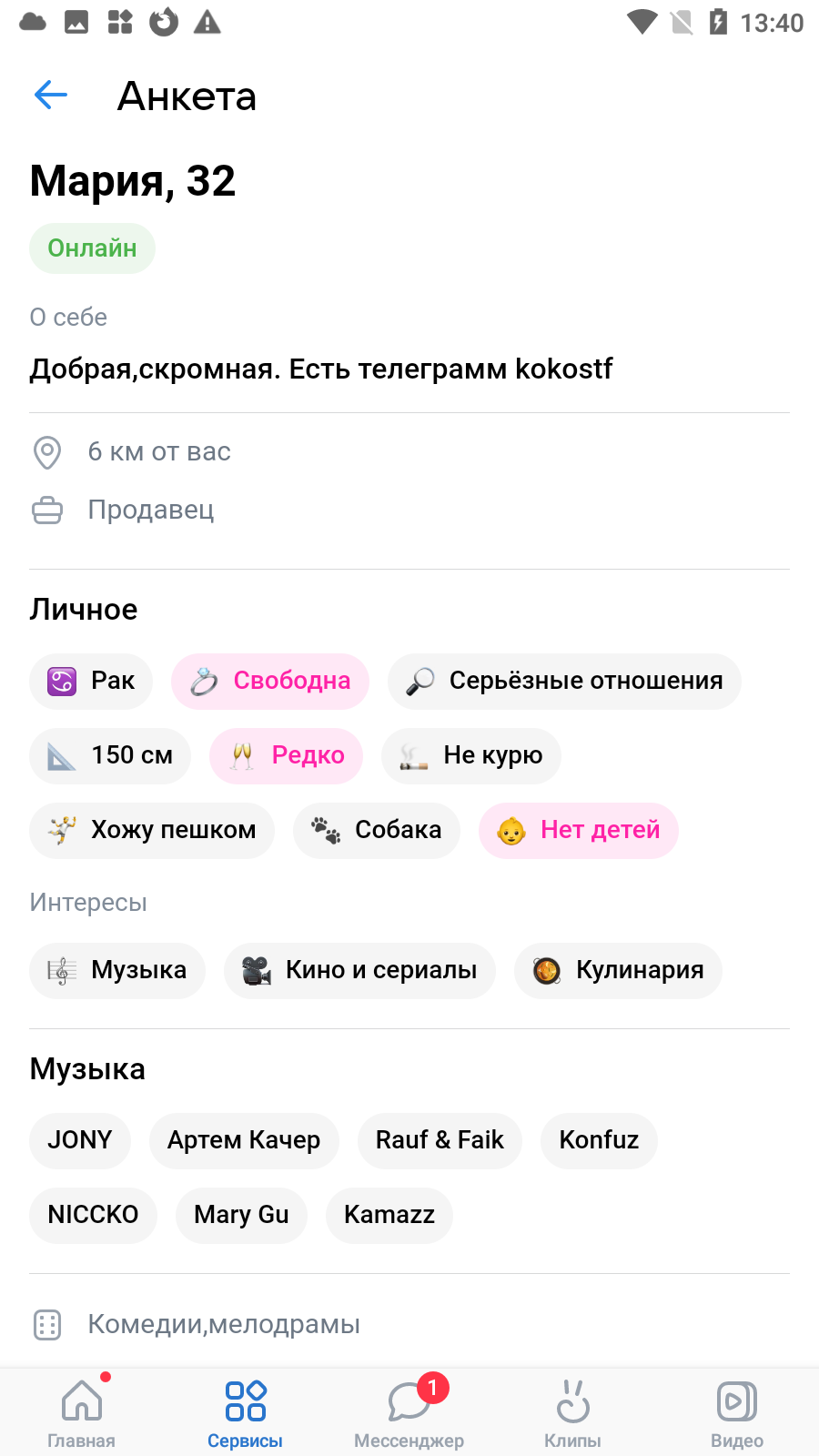Open the JONY artist chip

(x=80, y=1140)
